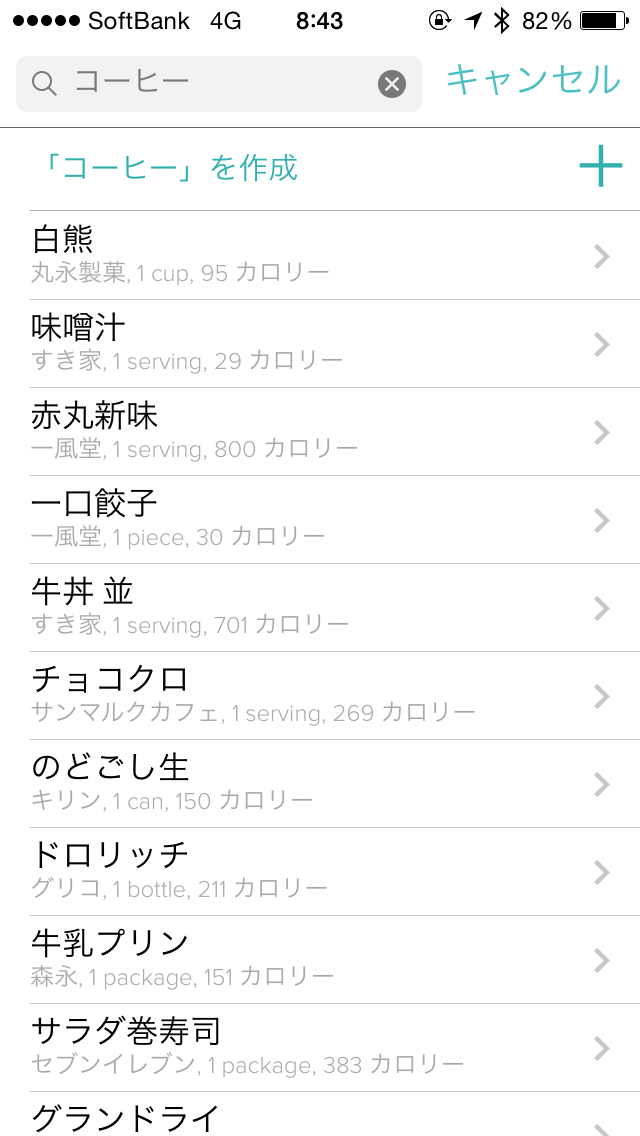Select チョコクロ from サンマルクカフェ
This screenshot has height=1136, width=640.
320,695
